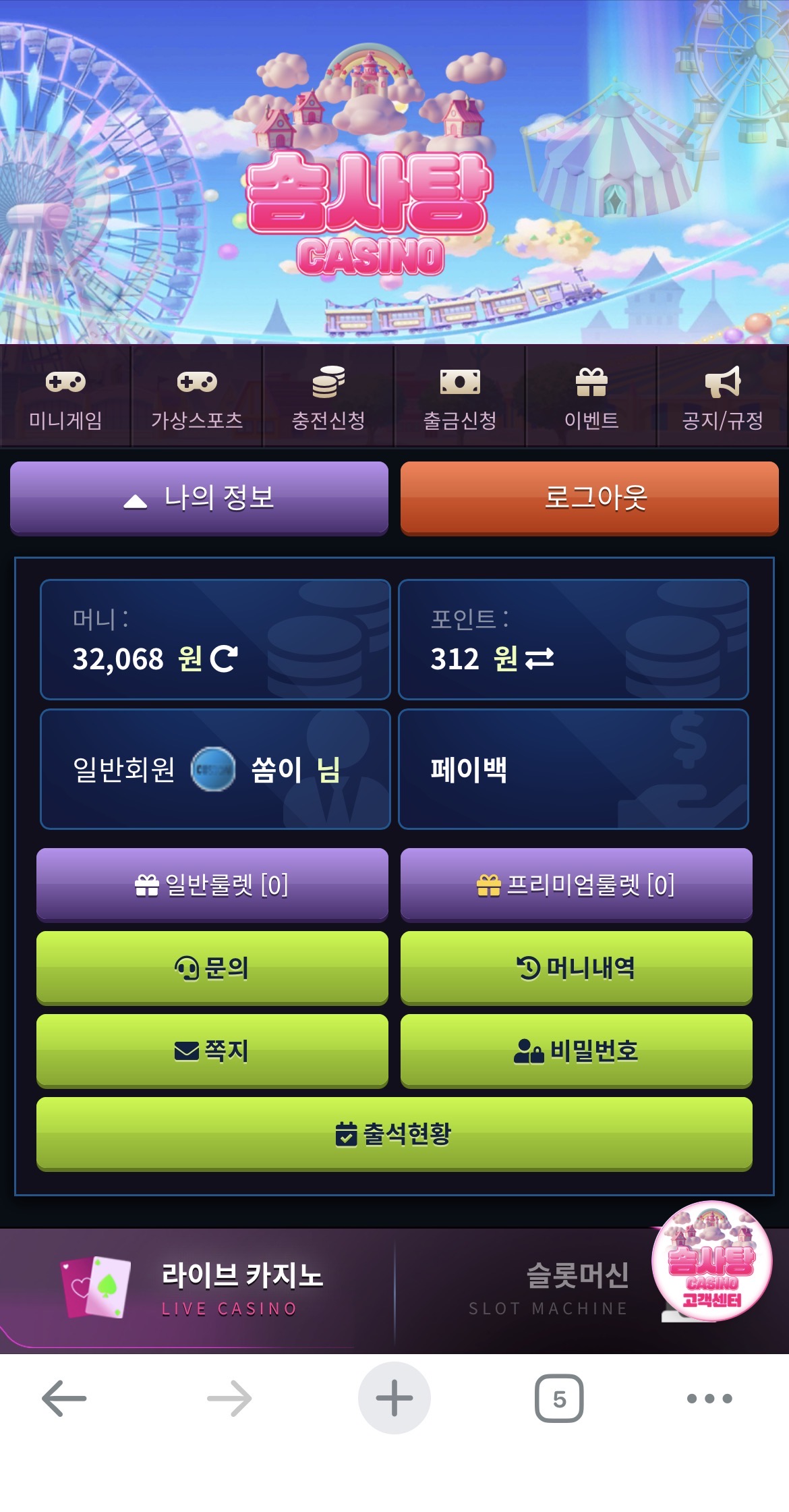
Task: Open the 미니게임 menu
Action: point(65,398)
